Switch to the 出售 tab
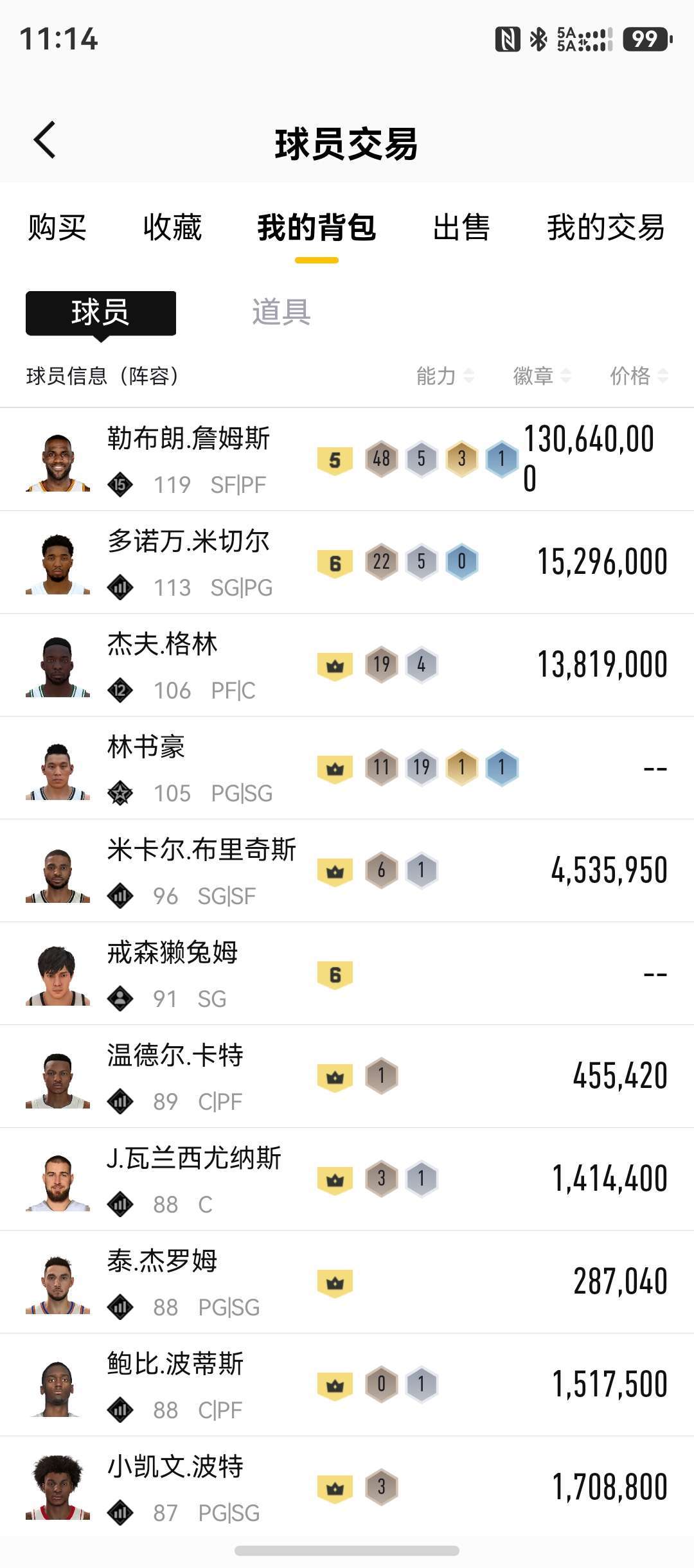This screenshot has width=694, height=1568. [x=463, y=229]
